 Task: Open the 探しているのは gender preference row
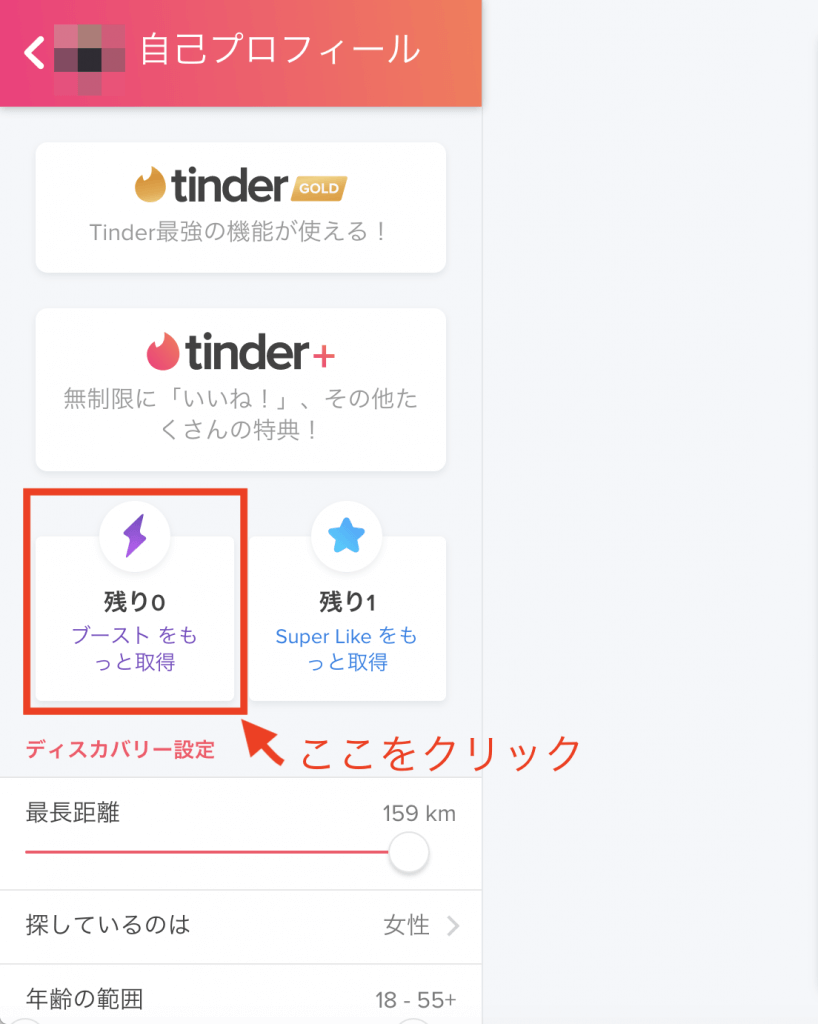click(240, 926)
